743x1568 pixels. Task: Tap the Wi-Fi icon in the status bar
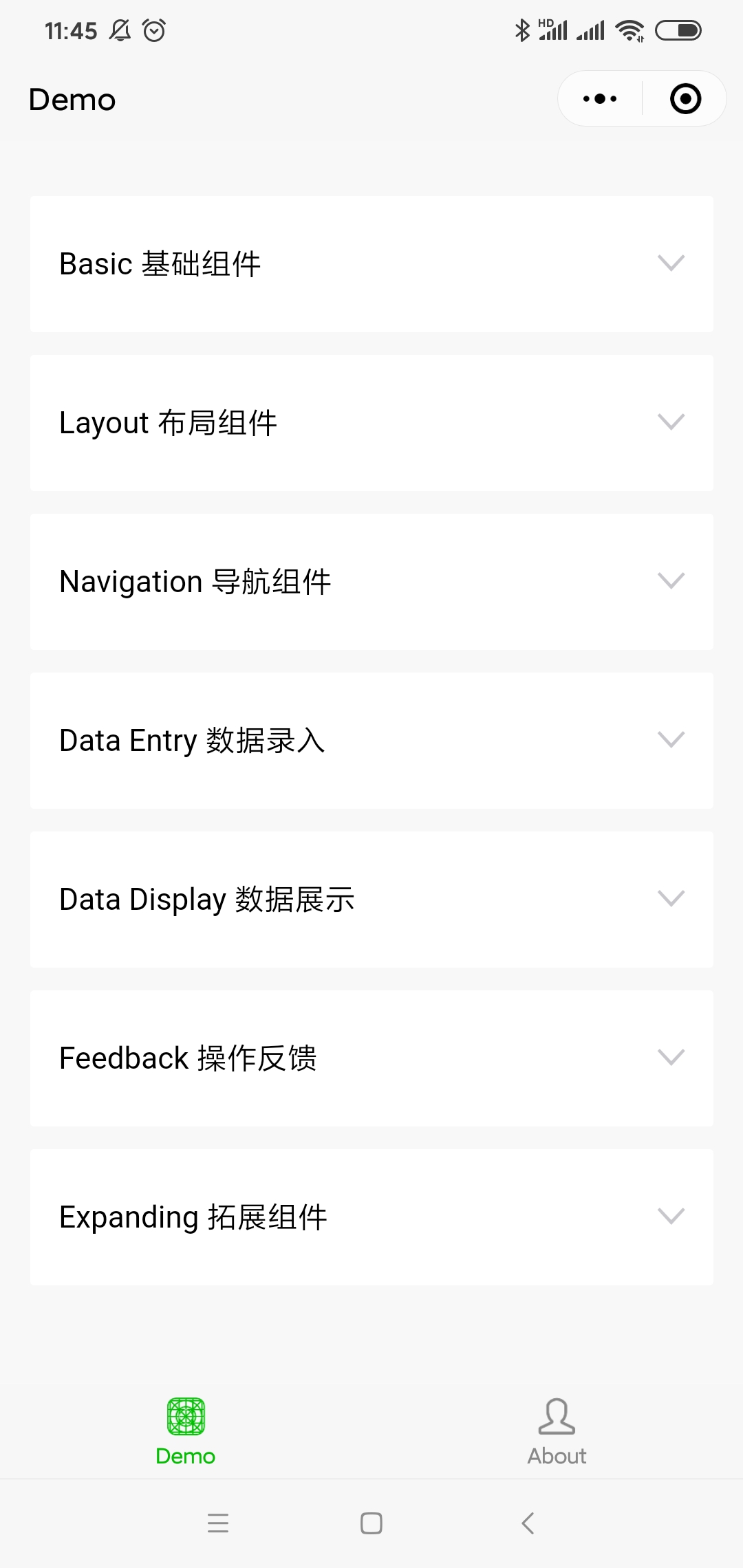[x=628, y=29]
